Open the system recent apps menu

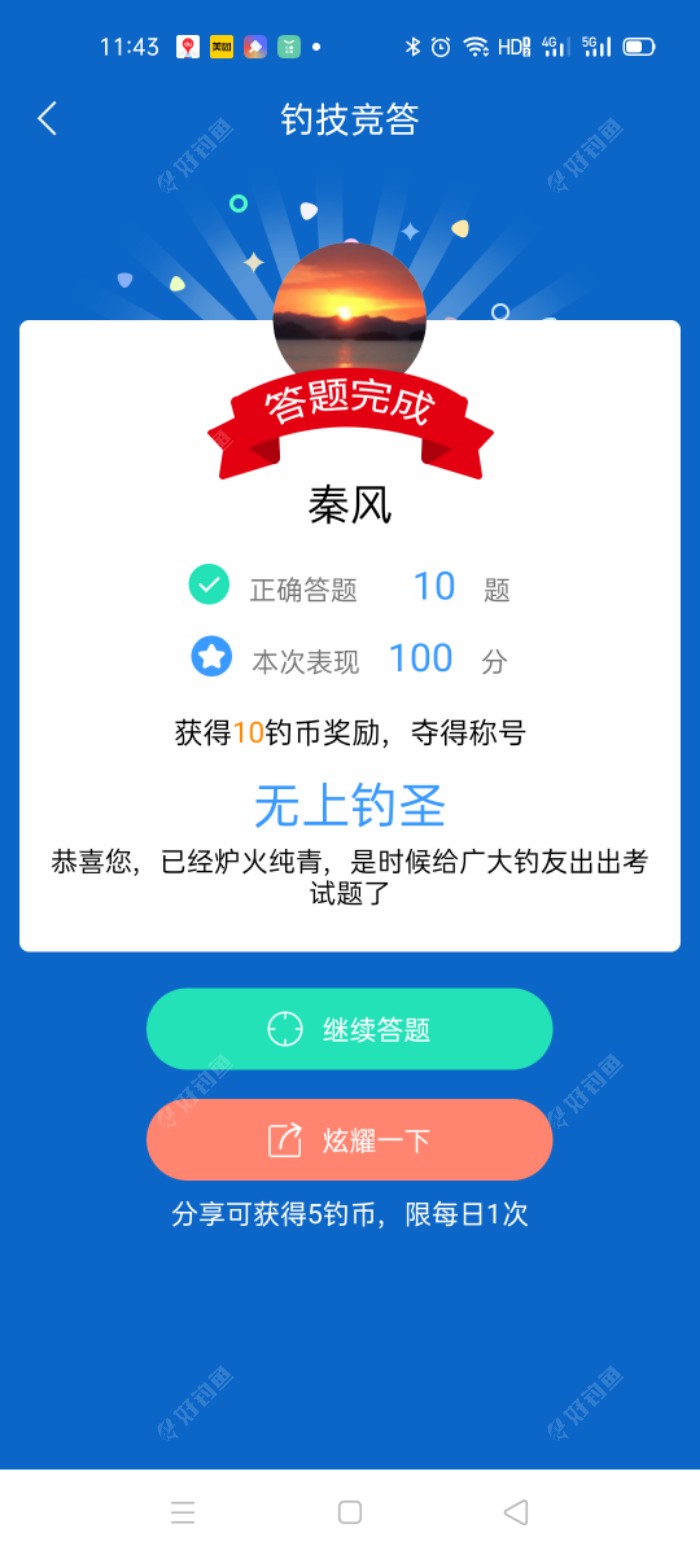coord(183,1512)
